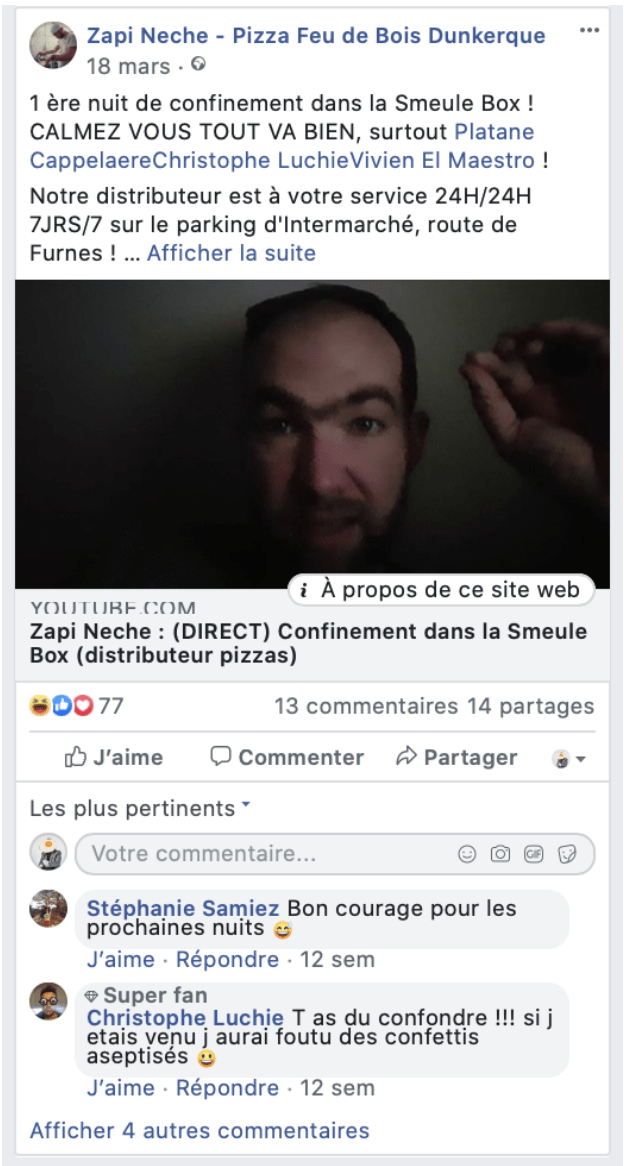Share the post via Partager
This screenshot has width=624, height=1166.
(x=456, y=757)
